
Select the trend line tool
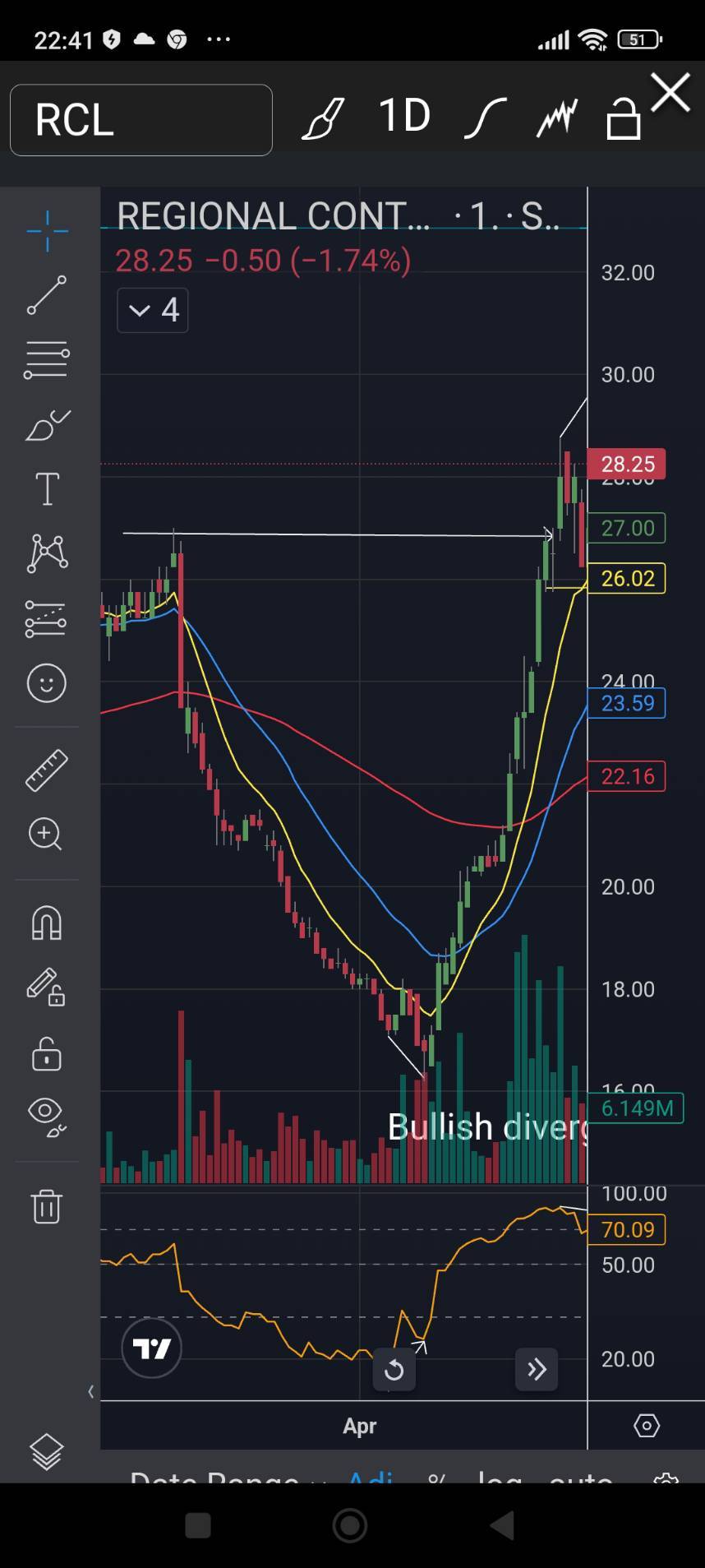click(47, 295)
